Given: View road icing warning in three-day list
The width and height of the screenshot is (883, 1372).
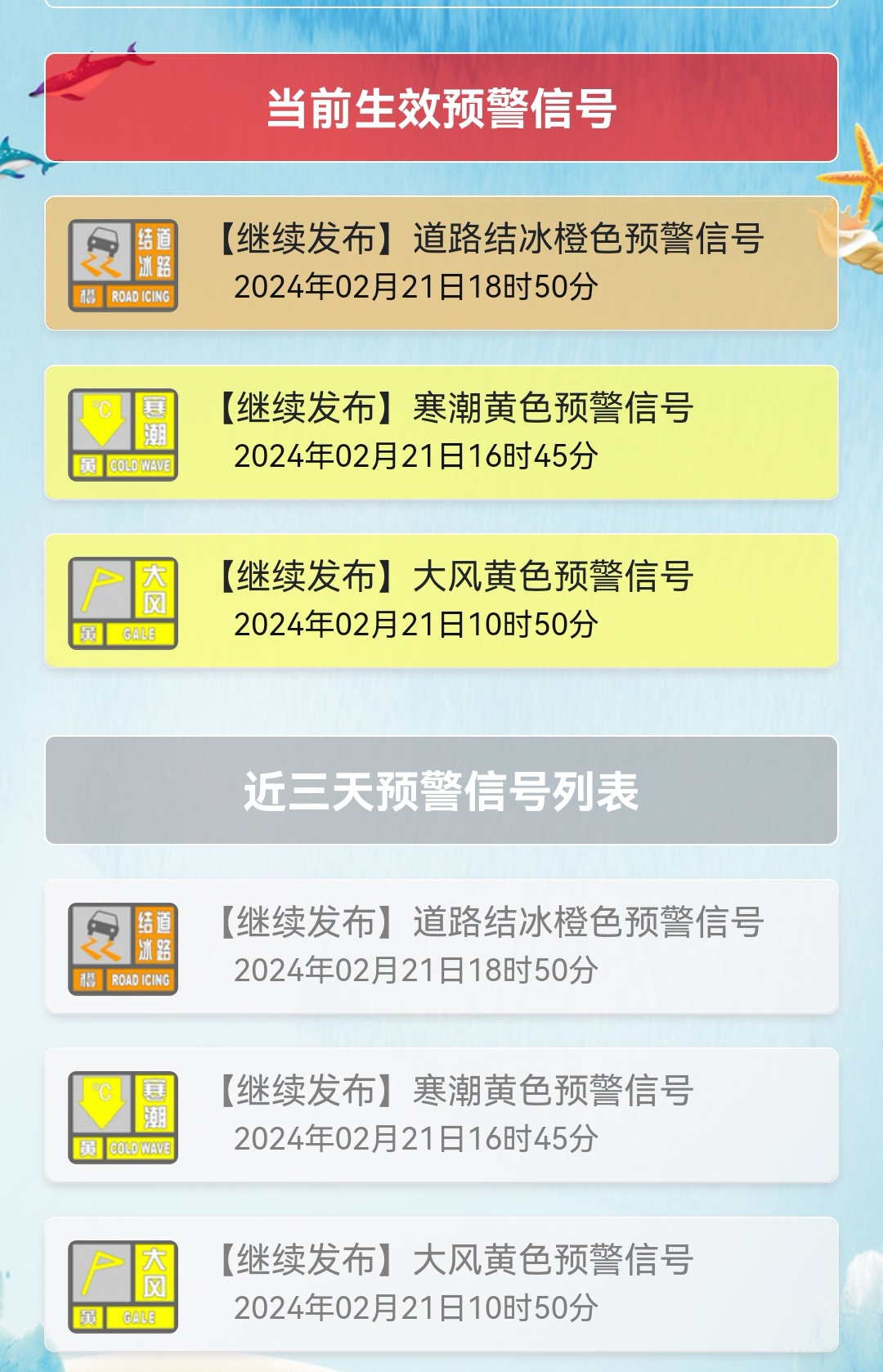Looking at the screenshot, I should coord(441,947).
